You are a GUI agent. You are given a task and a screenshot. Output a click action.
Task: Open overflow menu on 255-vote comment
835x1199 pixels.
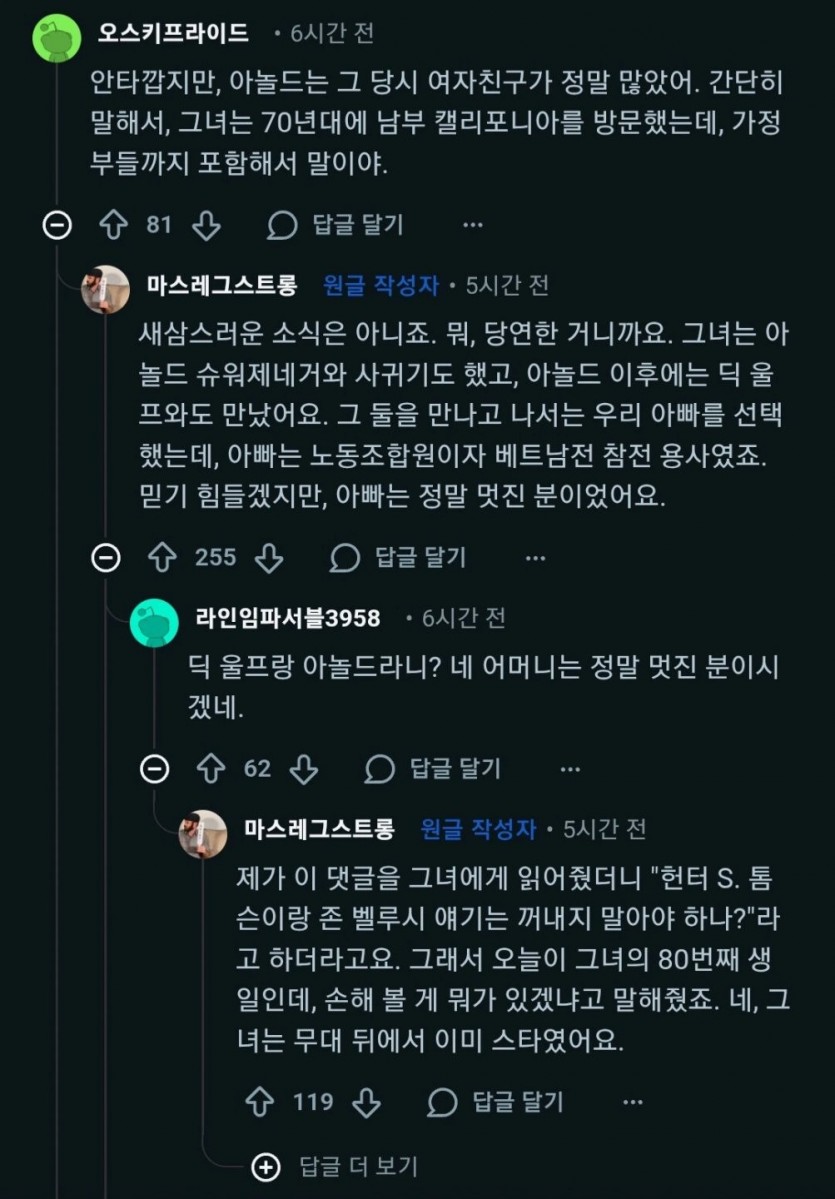536,557
